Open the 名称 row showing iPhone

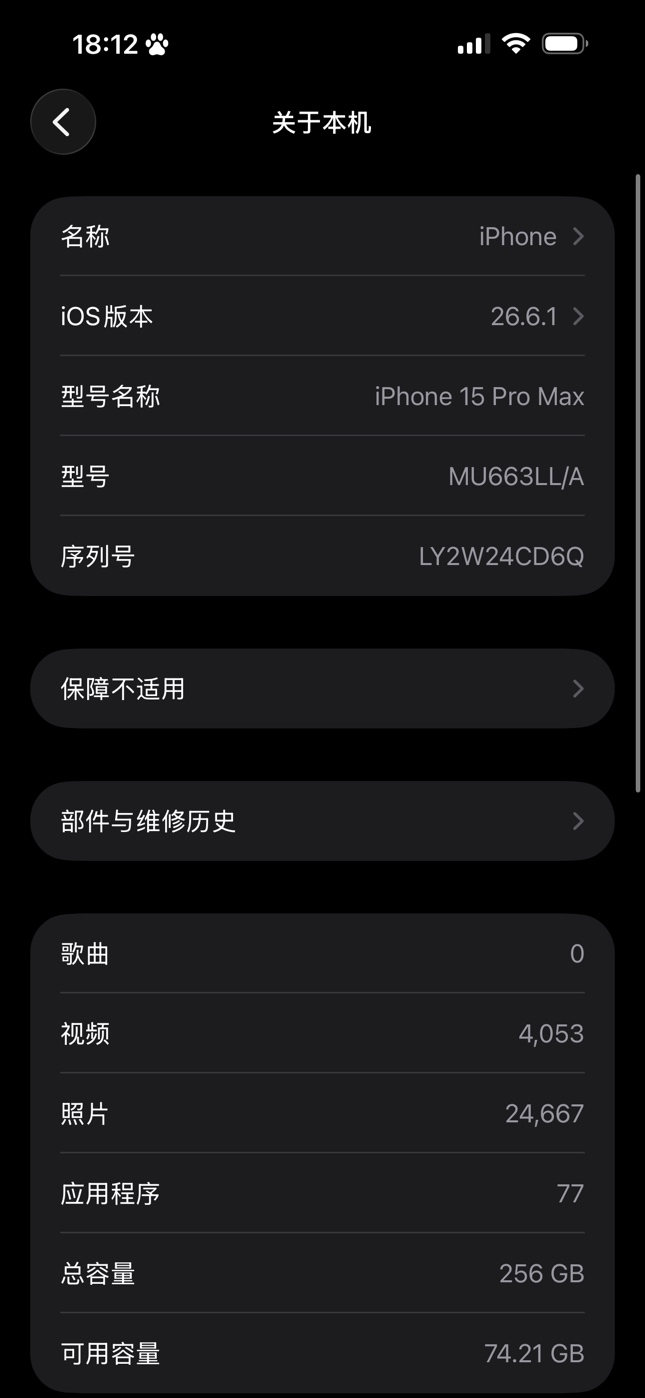322,236
